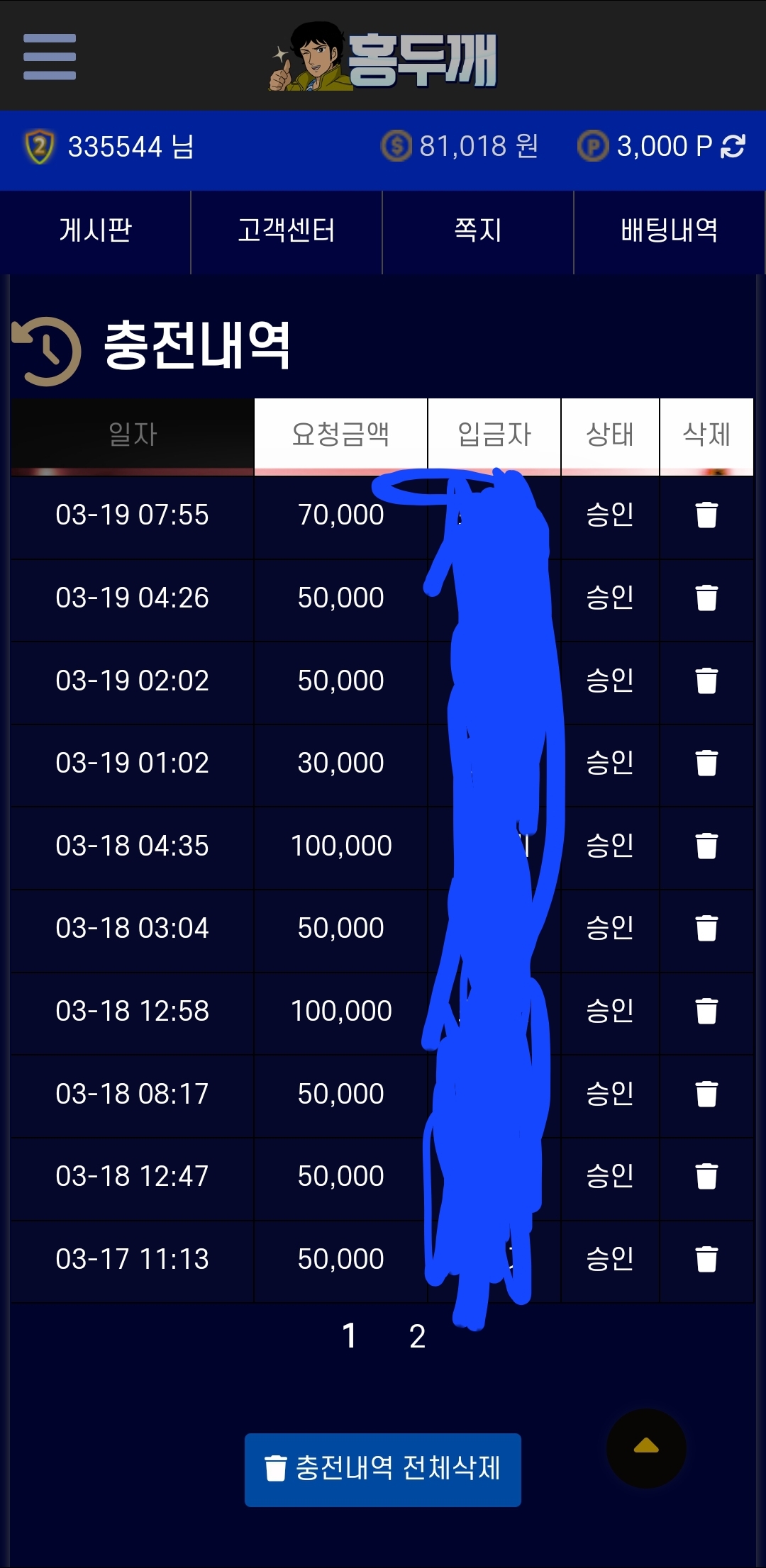Delete the 03-19 02:02 charge record
The height and width of the screenshot is (1568, 766).
click(x=706, y=681)
